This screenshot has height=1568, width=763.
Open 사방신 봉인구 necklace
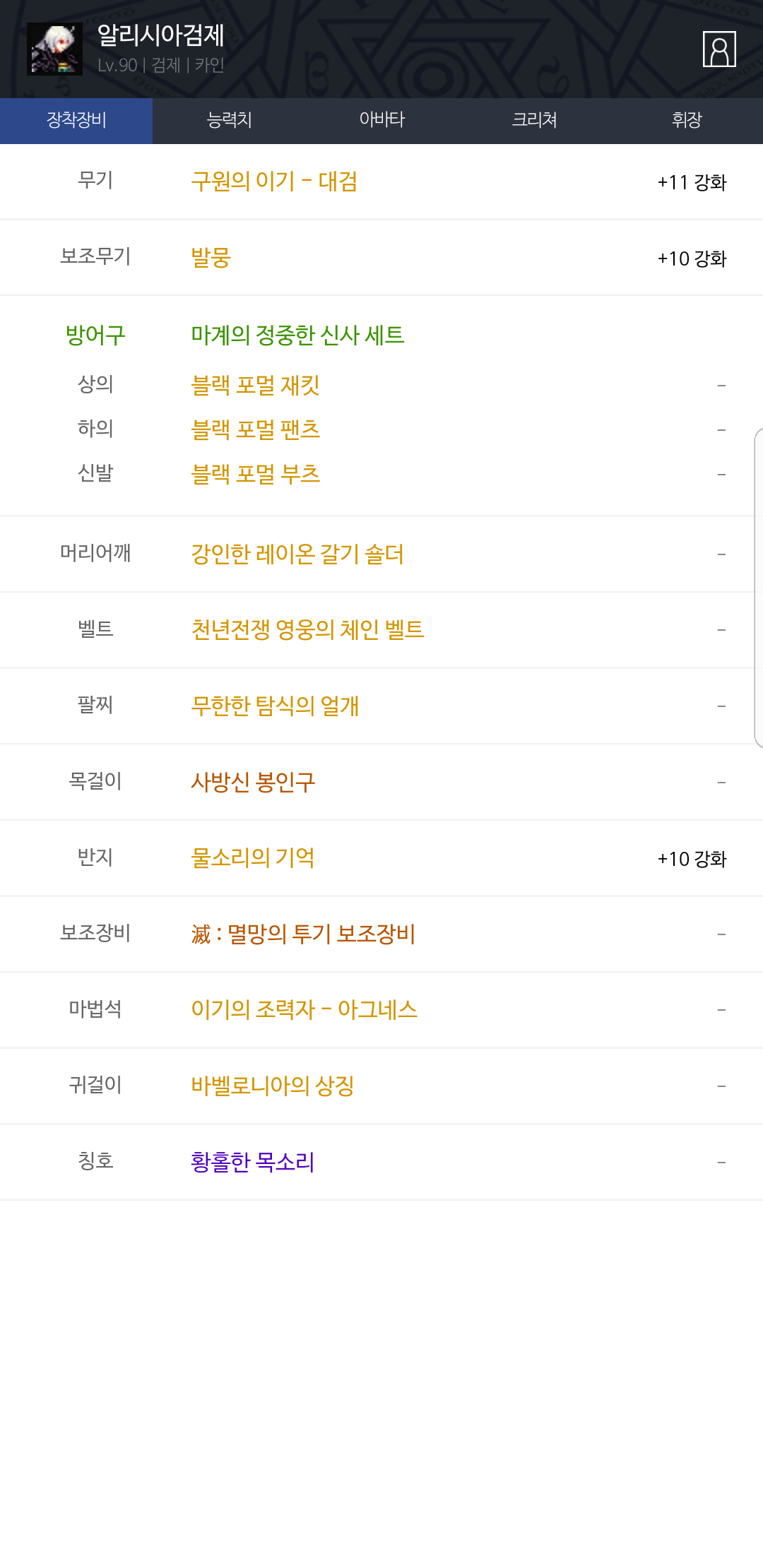(x=253, y=782)
